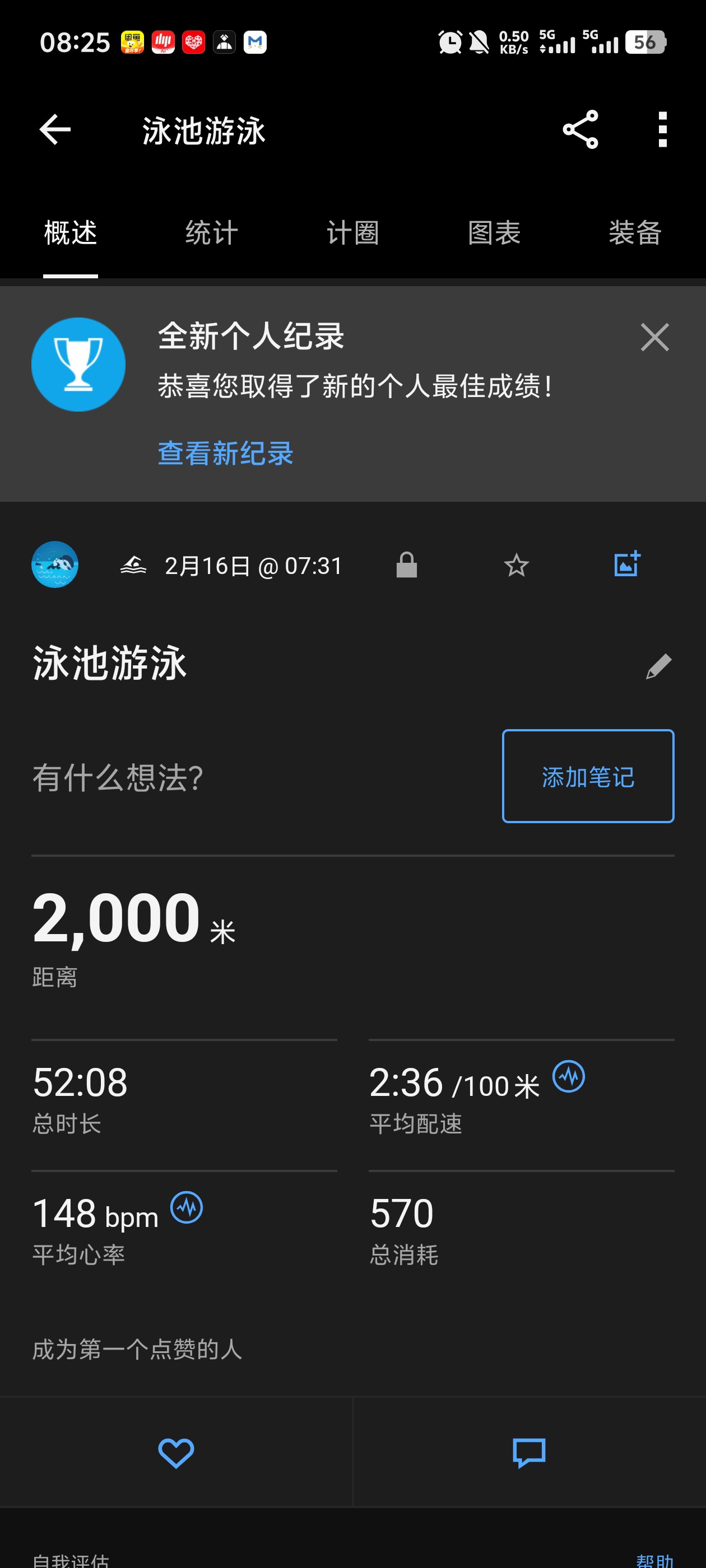Image resolution: width=706 pixels, height=1568 pixels.
Task: Switch to the 统计 tab
Action: click(x=211, y=233)
